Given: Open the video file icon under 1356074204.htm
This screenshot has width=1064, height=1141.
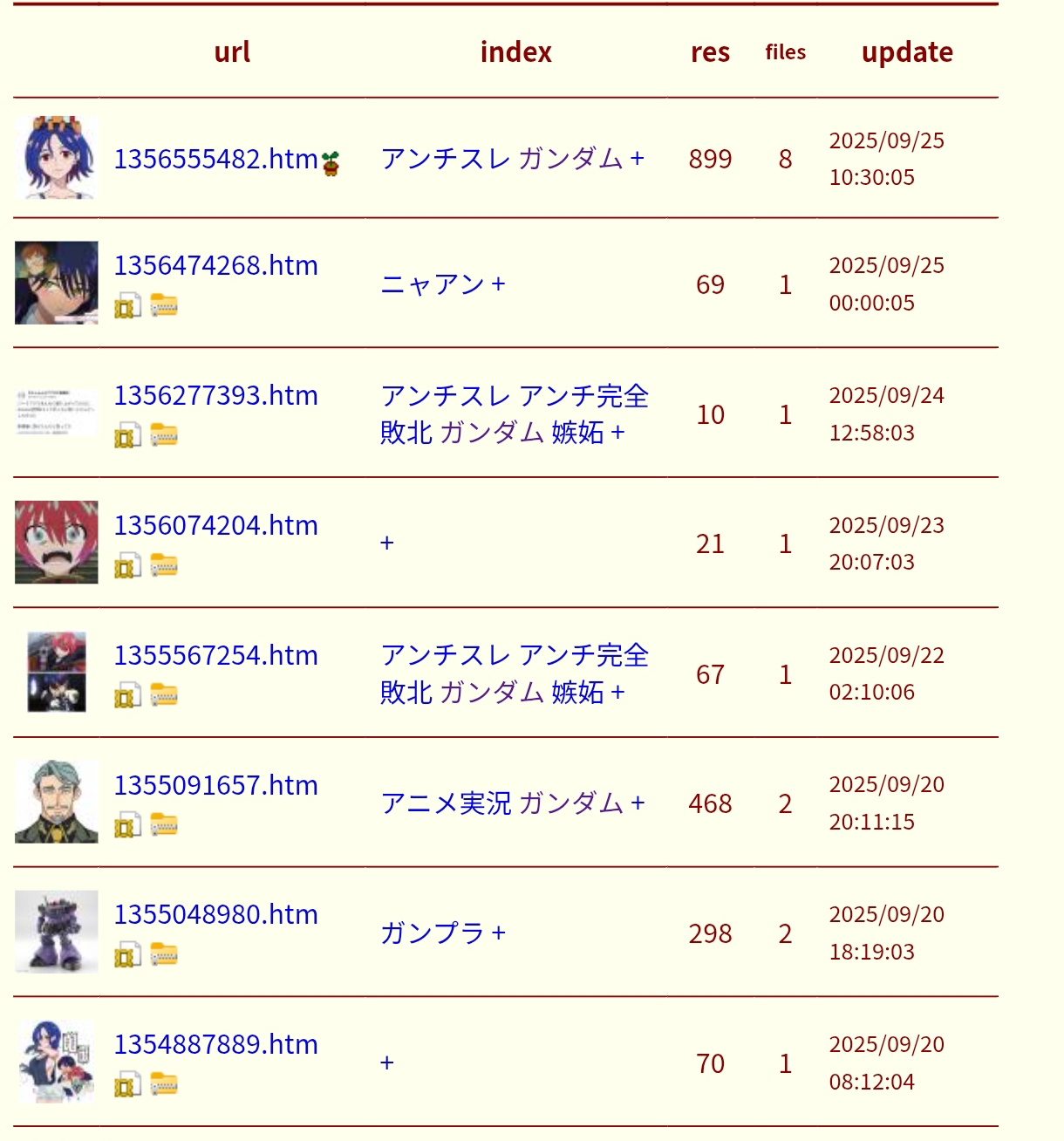Looking at the screenshot, I should click(127, 566).
